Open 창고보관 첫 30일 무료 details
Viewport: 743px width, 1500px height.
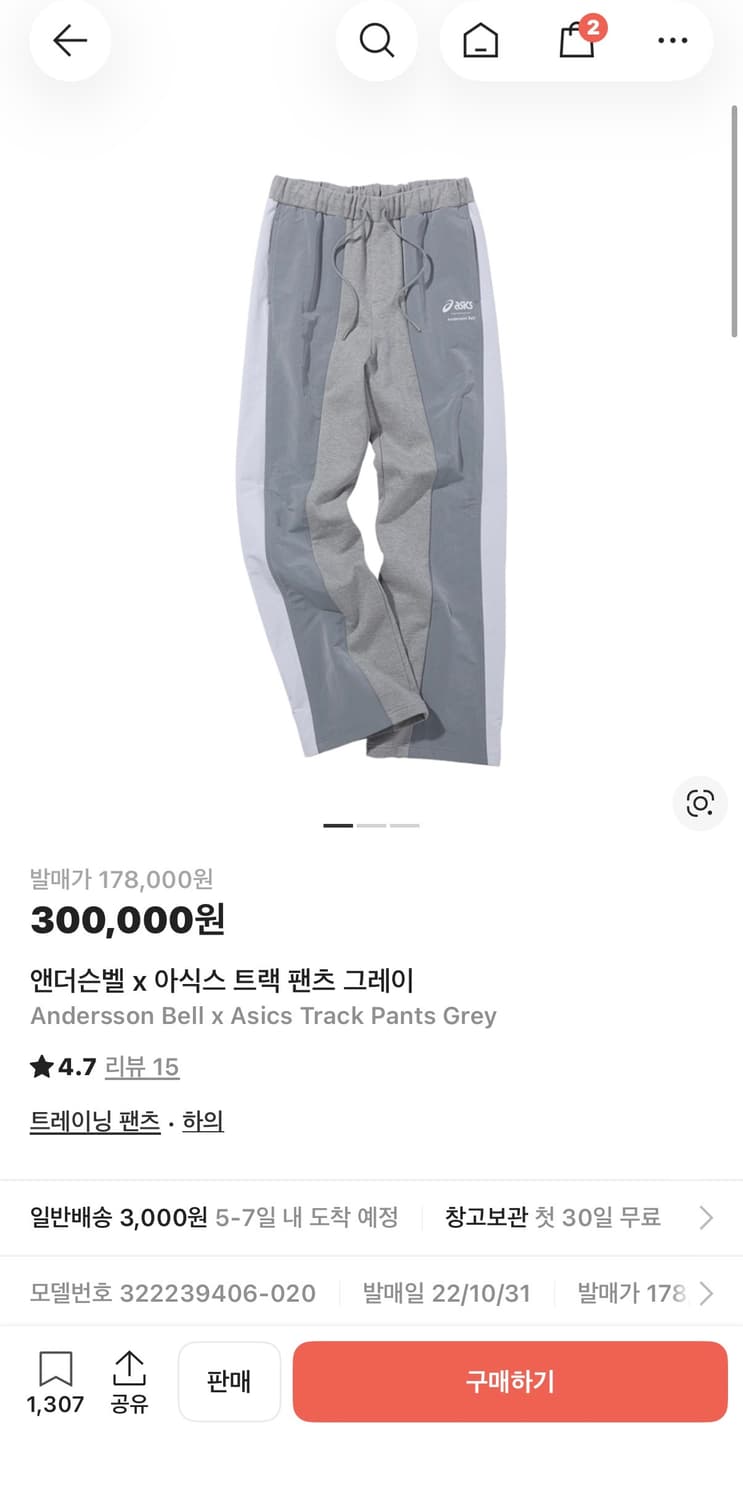point(553,1216)
